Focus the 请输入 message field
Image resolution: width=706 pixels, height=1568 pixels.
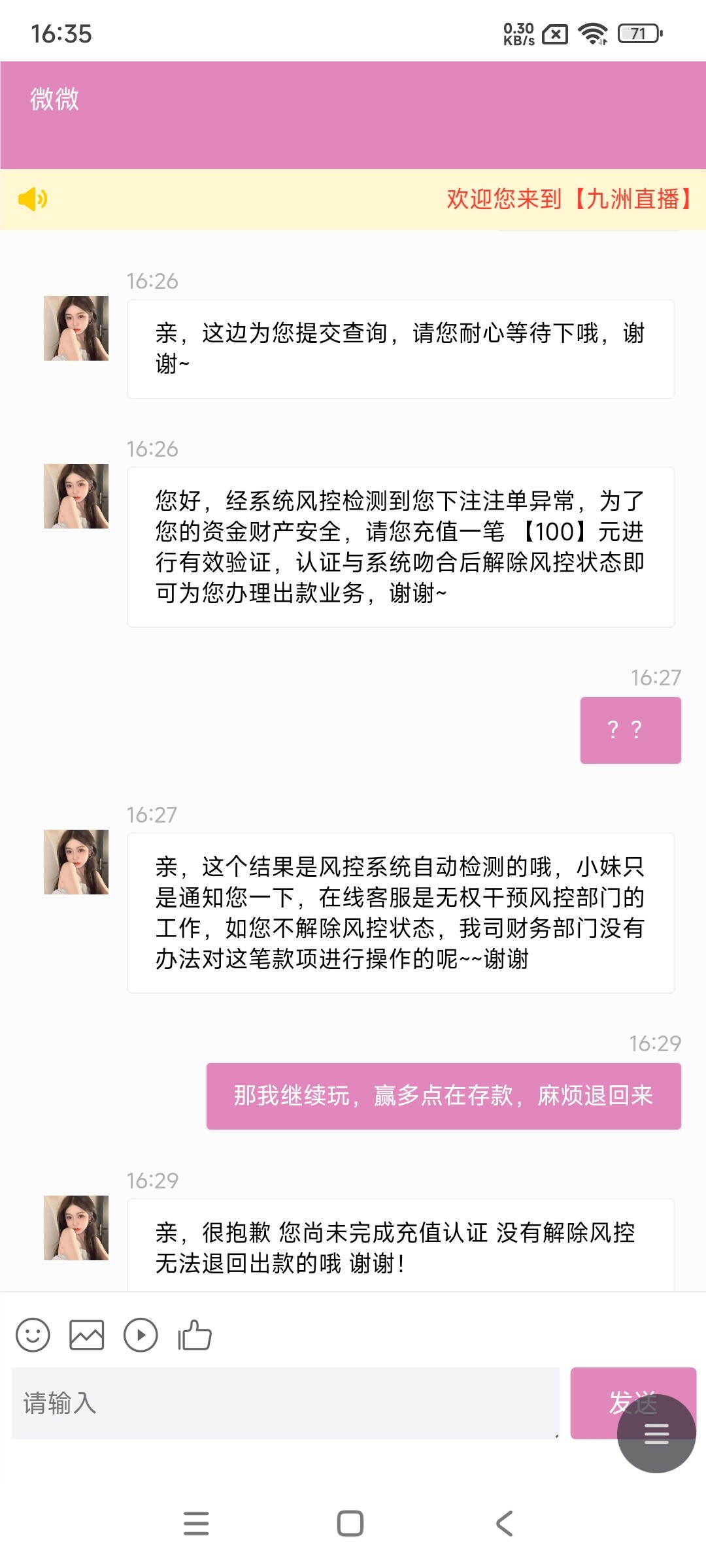[x=285, y=1403]
